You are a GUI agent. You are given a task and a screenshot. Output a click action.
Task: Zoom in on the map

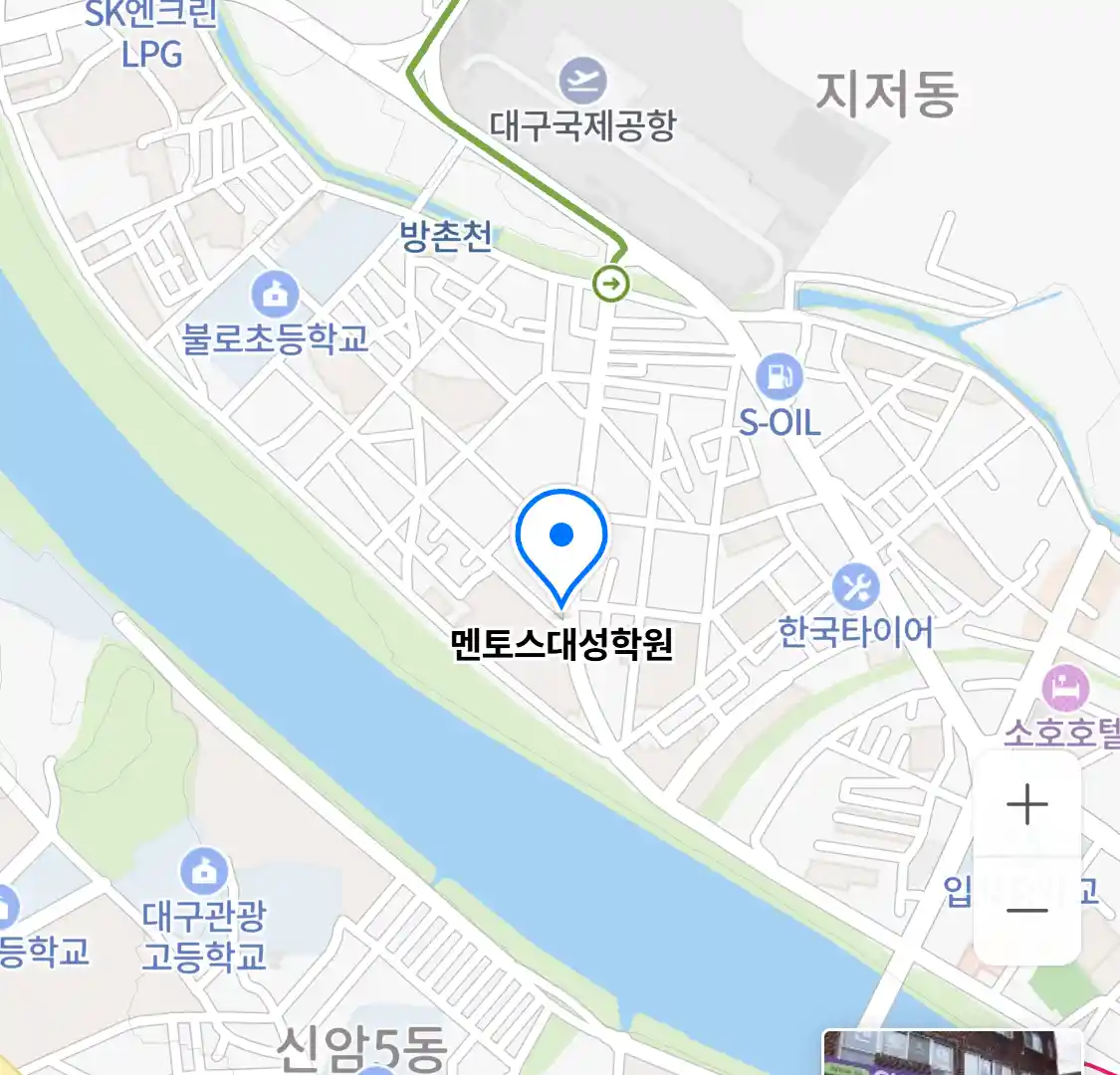pos(1026,804)
